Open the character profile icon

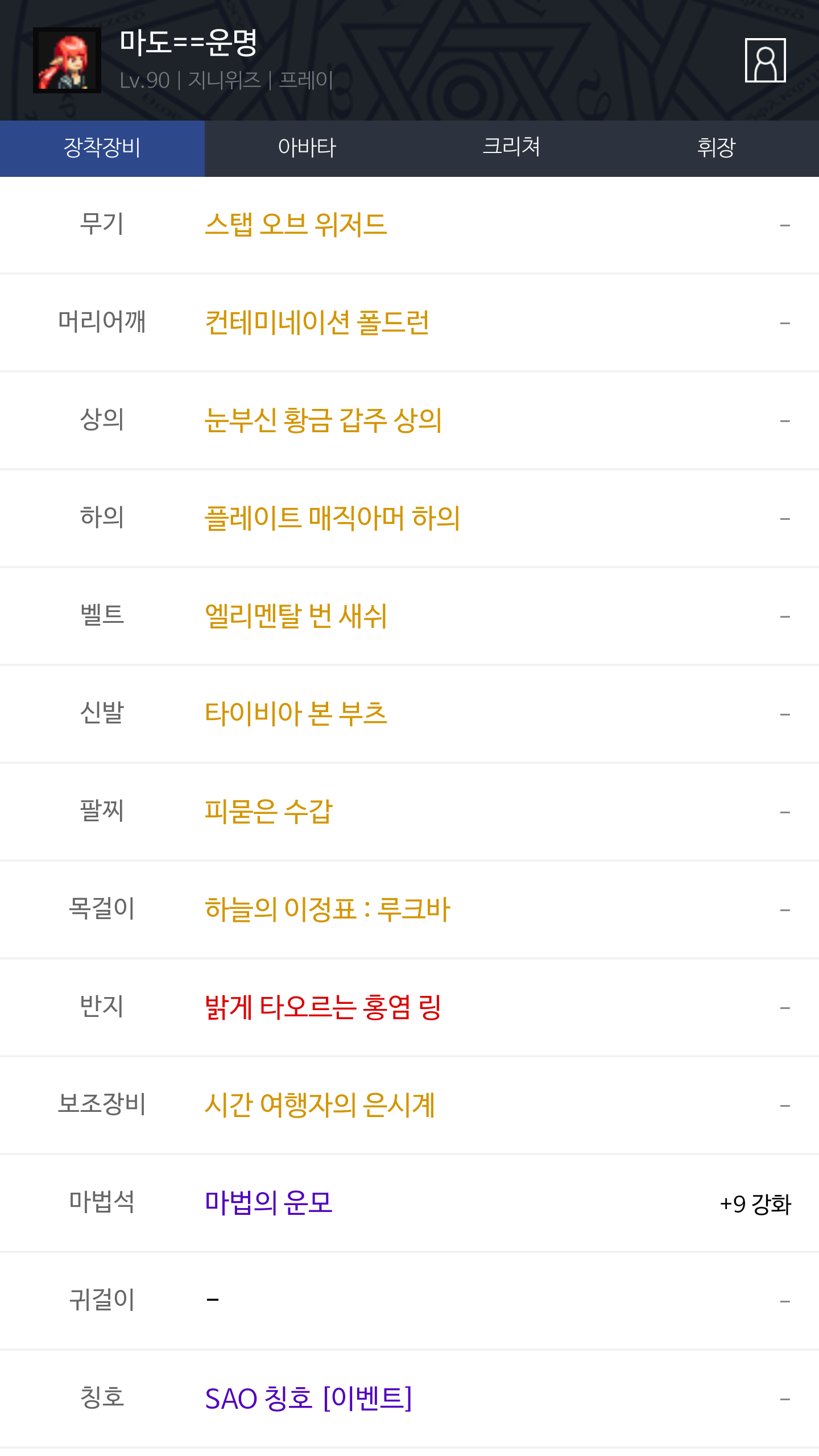765,60
